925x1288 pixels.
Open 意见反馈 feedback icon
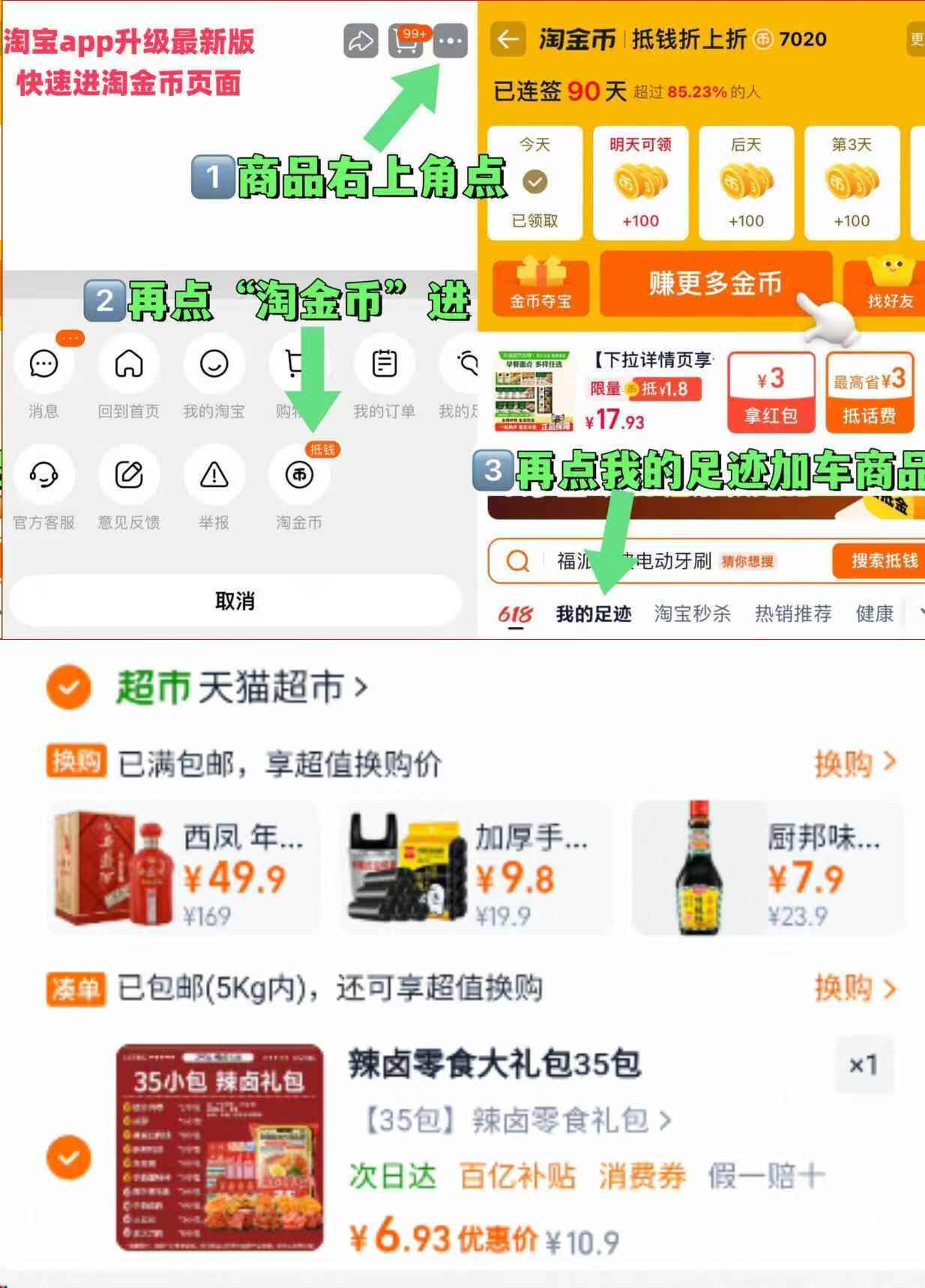[129, 476]
